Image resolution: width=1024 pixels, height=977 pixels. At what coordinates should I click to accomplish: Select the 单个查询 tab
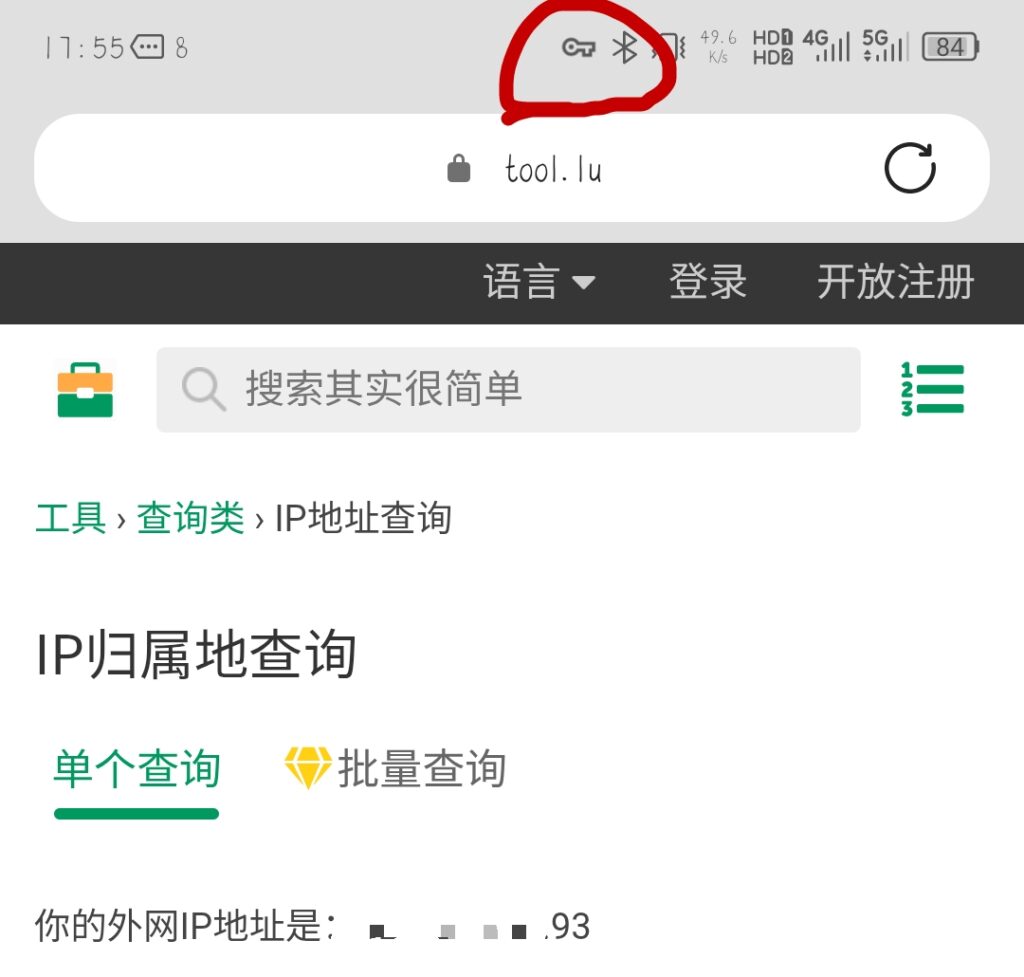coord(137,769)
